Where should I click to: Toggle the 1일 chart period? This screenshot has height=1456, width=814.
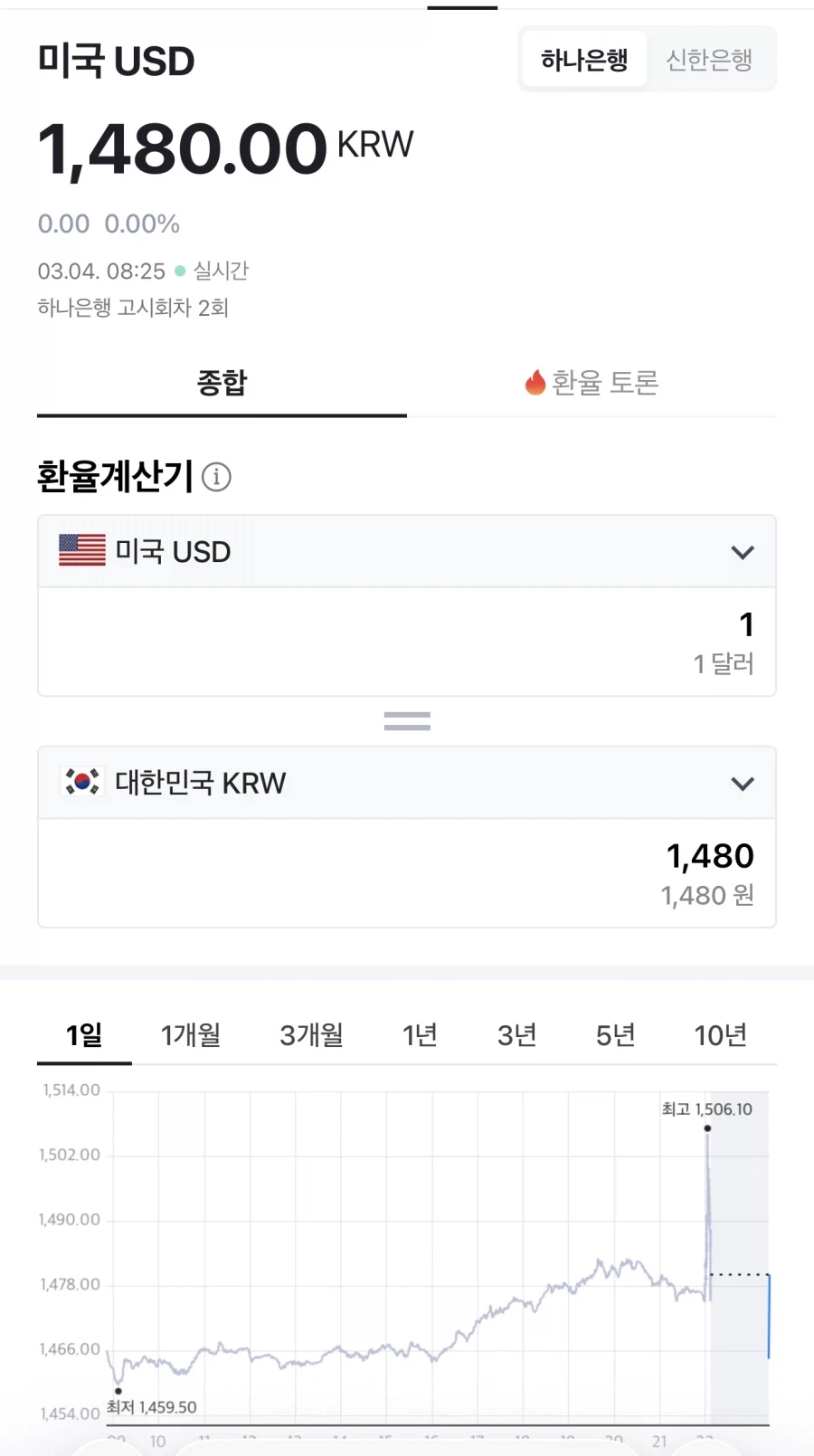[x=84, y=1034]
